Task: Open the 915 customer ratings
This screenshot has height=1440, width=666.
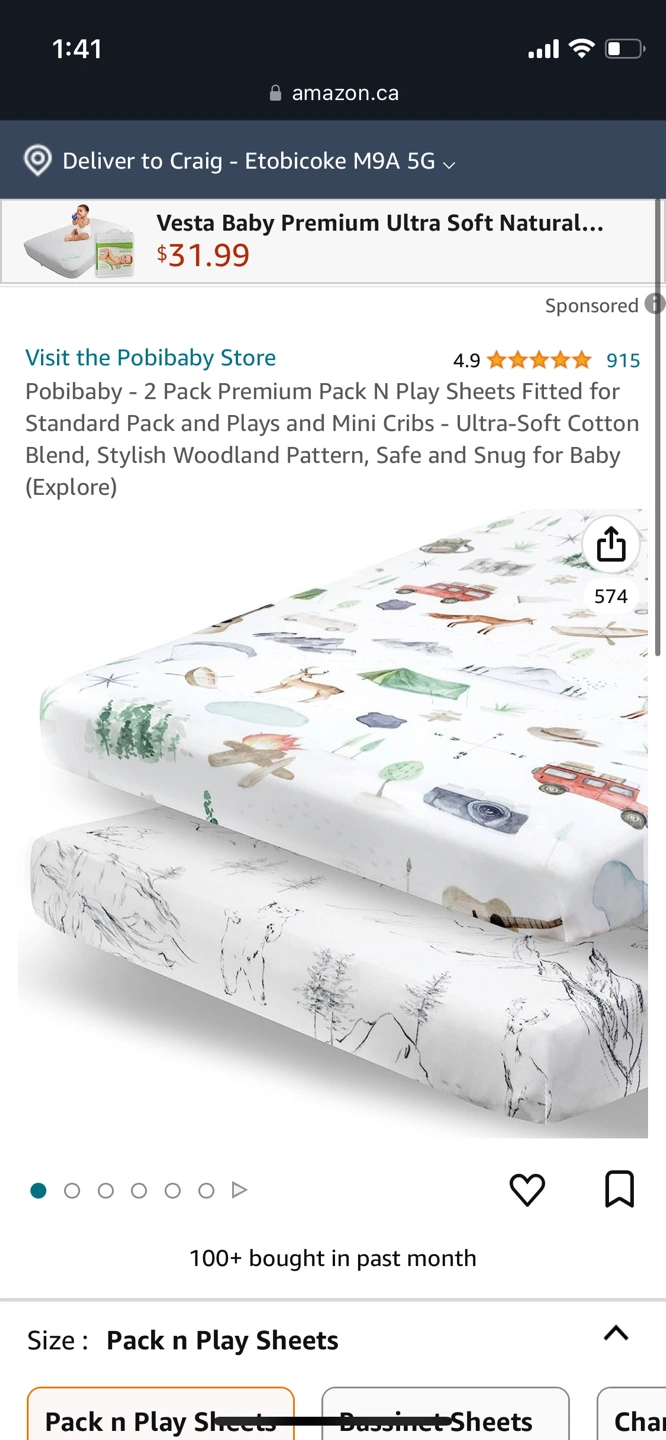Action: pos(622,360)
